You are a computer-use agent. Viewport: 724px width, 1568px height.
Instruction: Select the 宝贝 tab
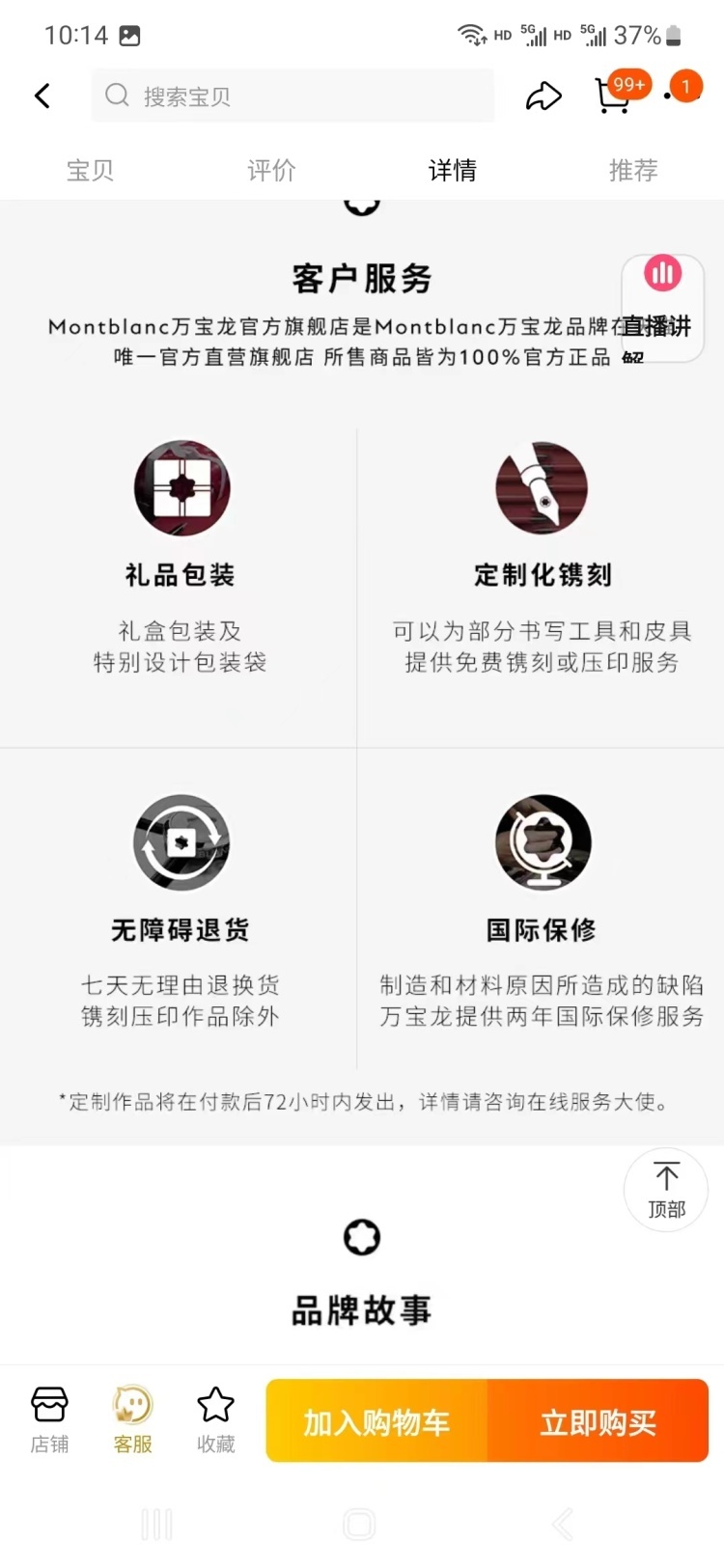90,170
